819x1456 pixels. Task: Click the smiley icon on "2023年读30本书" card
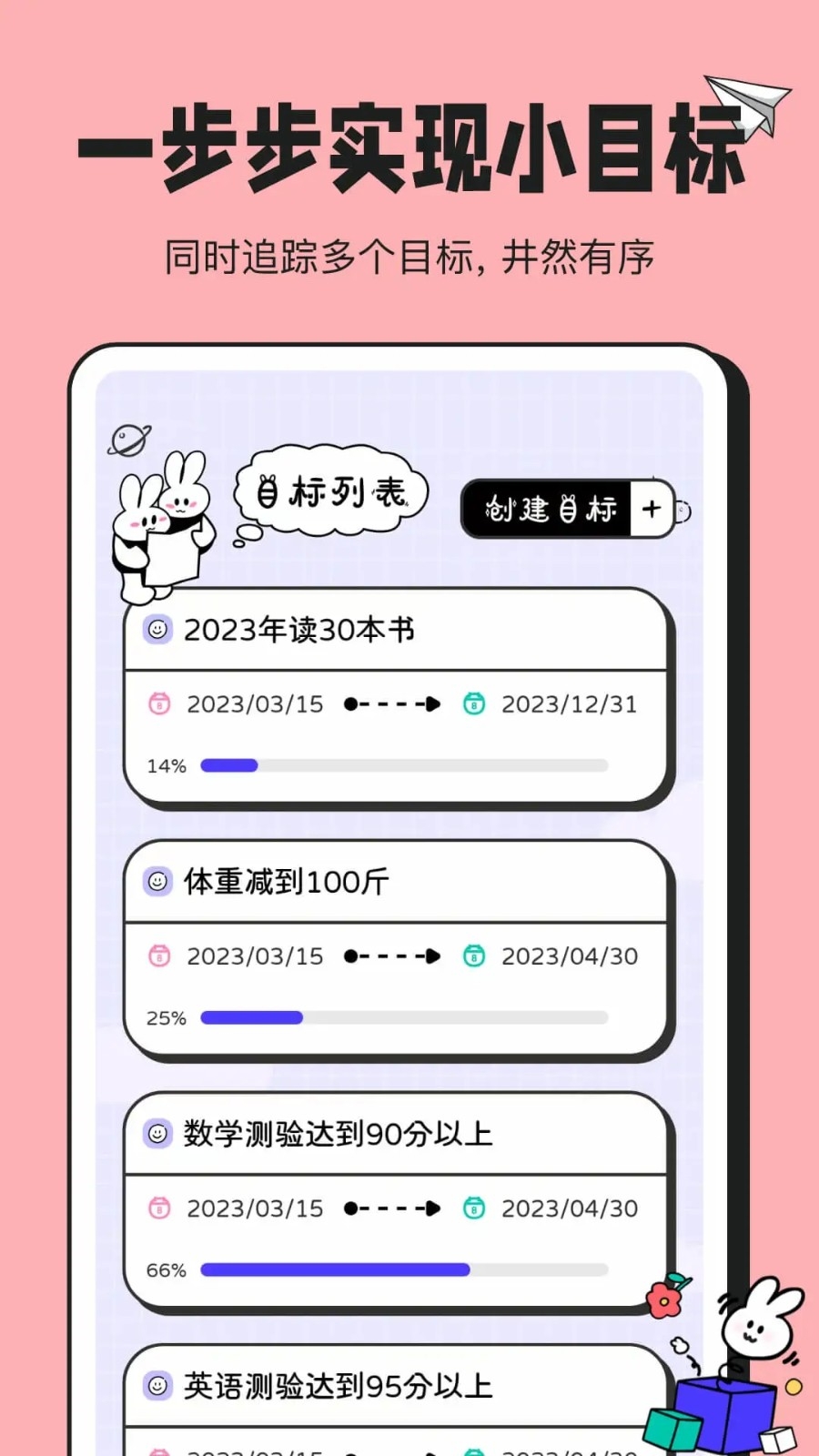[x=157, y=629]
